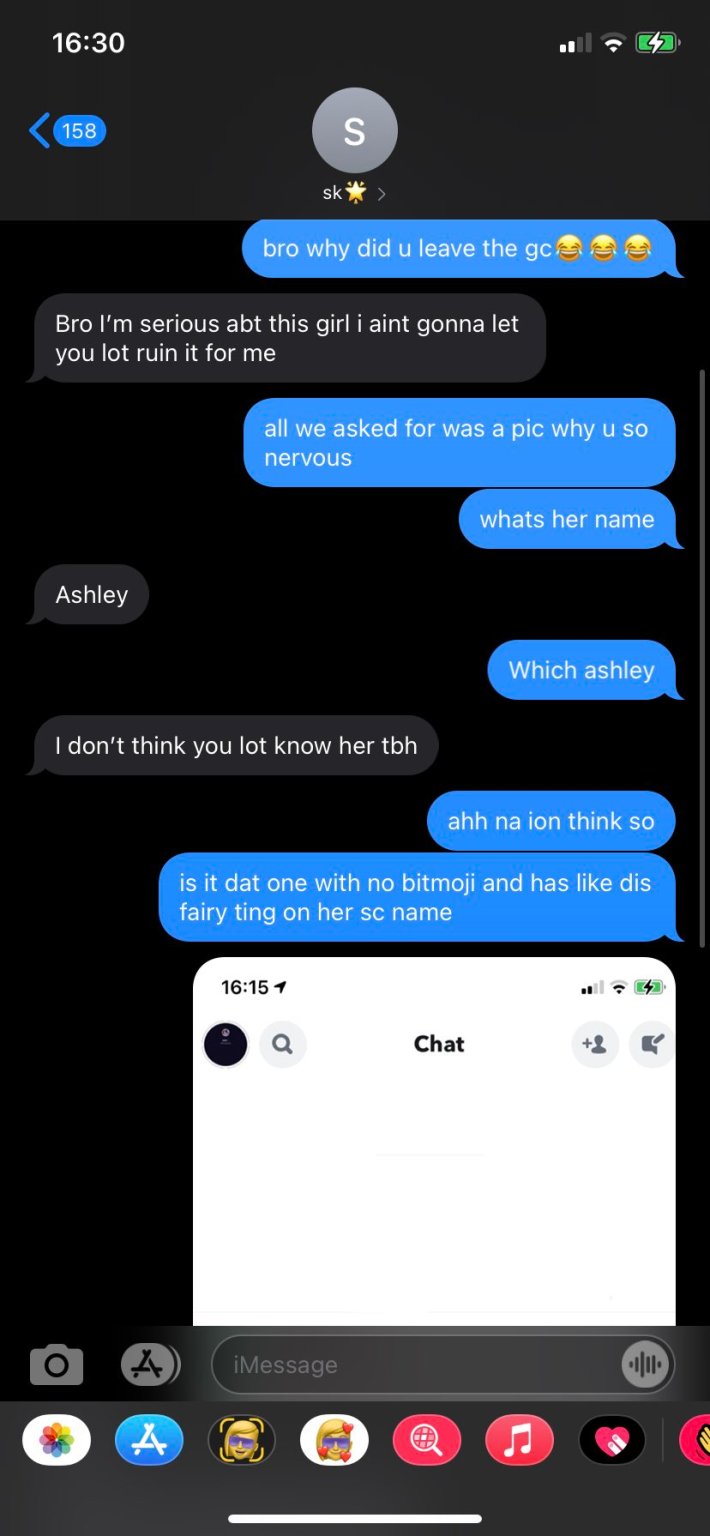Open the Photos iMessage app
Image resolution: width=710 pixels, height=1536 pixels.
(x=56, y=1441)
